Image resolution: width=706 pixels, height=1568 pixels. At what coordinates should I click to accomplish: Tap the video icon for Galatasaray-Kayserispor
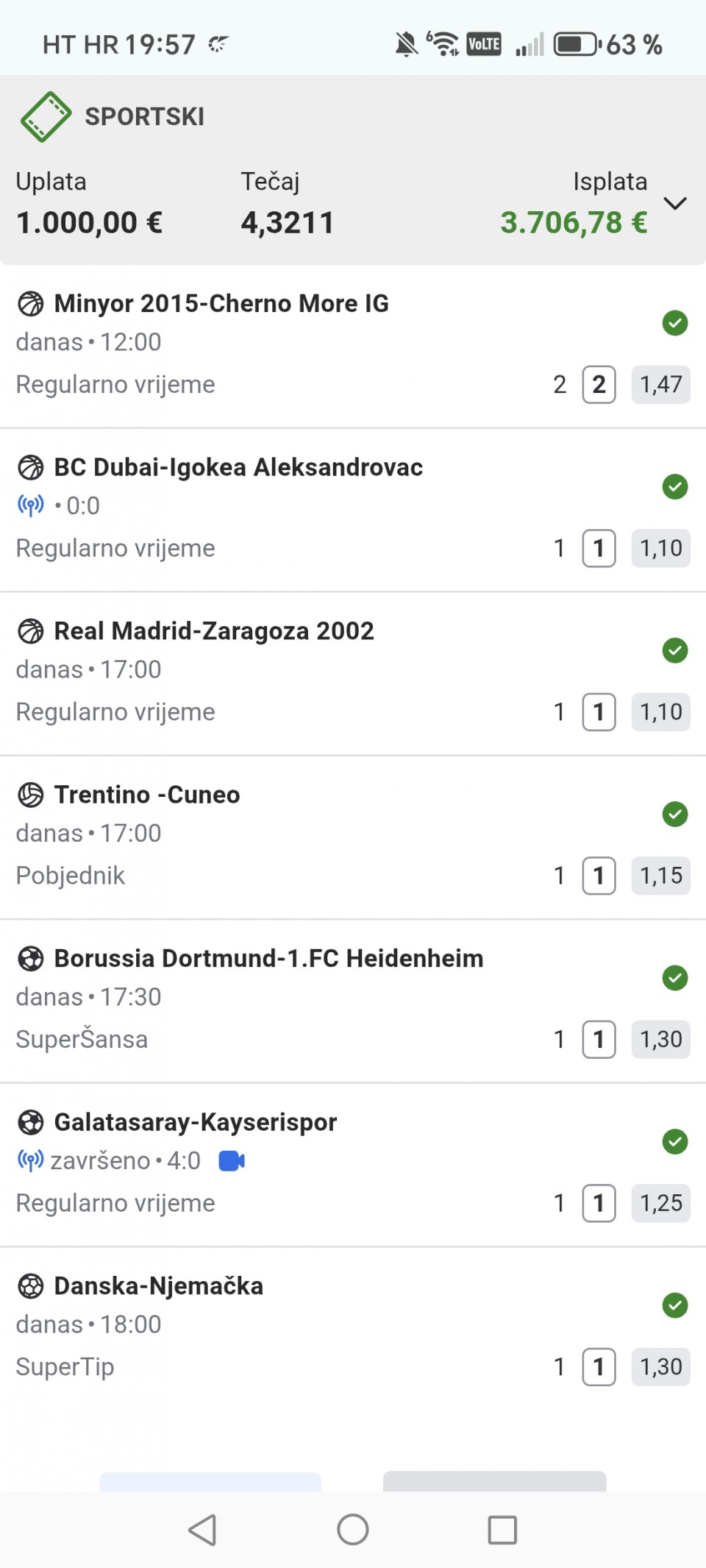click(x=232, y=1161)
